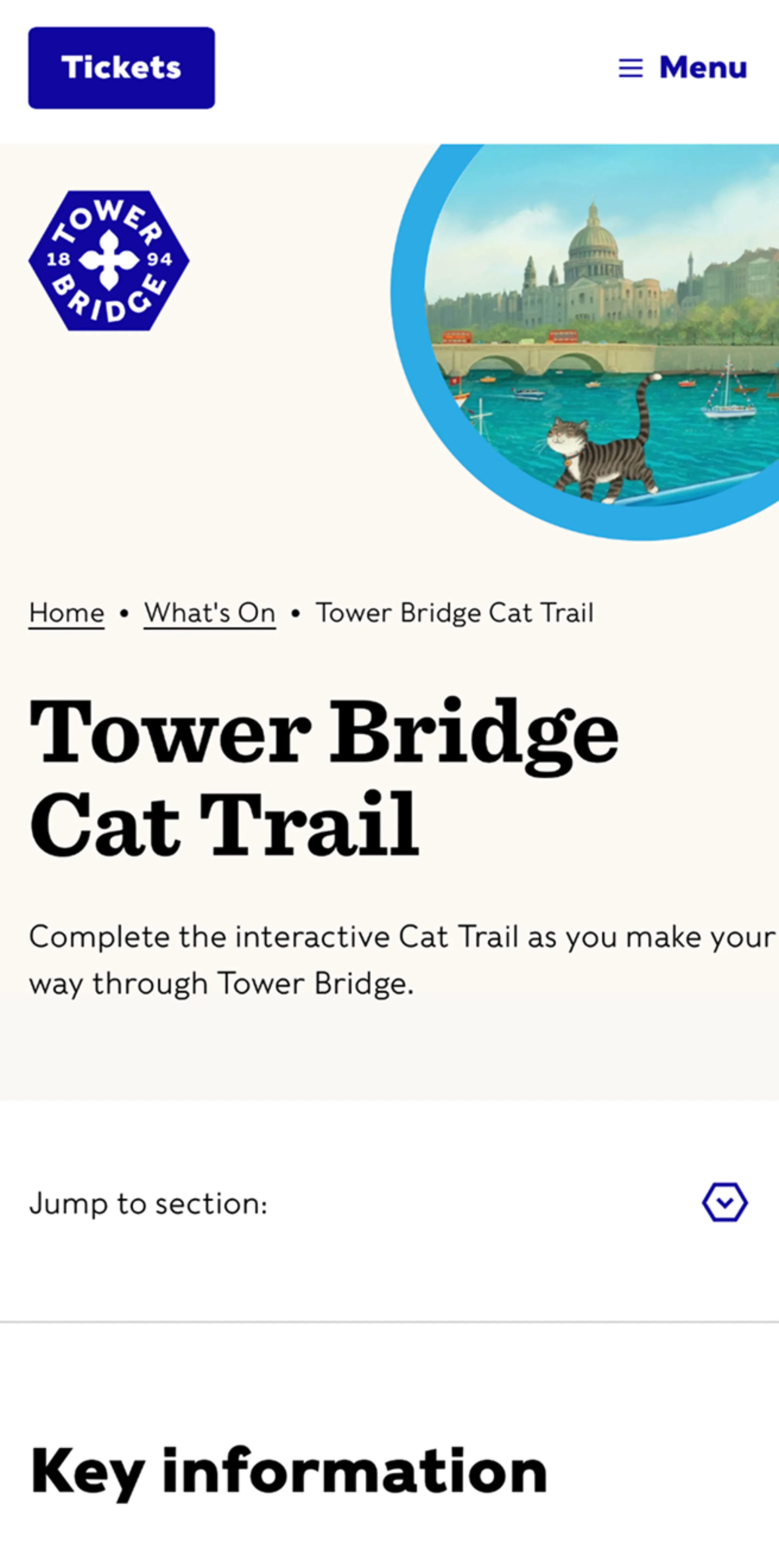Open the Menu navigation
Image resolution: width=779 pixels, height=1568 pixels.
tap(682, 68)
